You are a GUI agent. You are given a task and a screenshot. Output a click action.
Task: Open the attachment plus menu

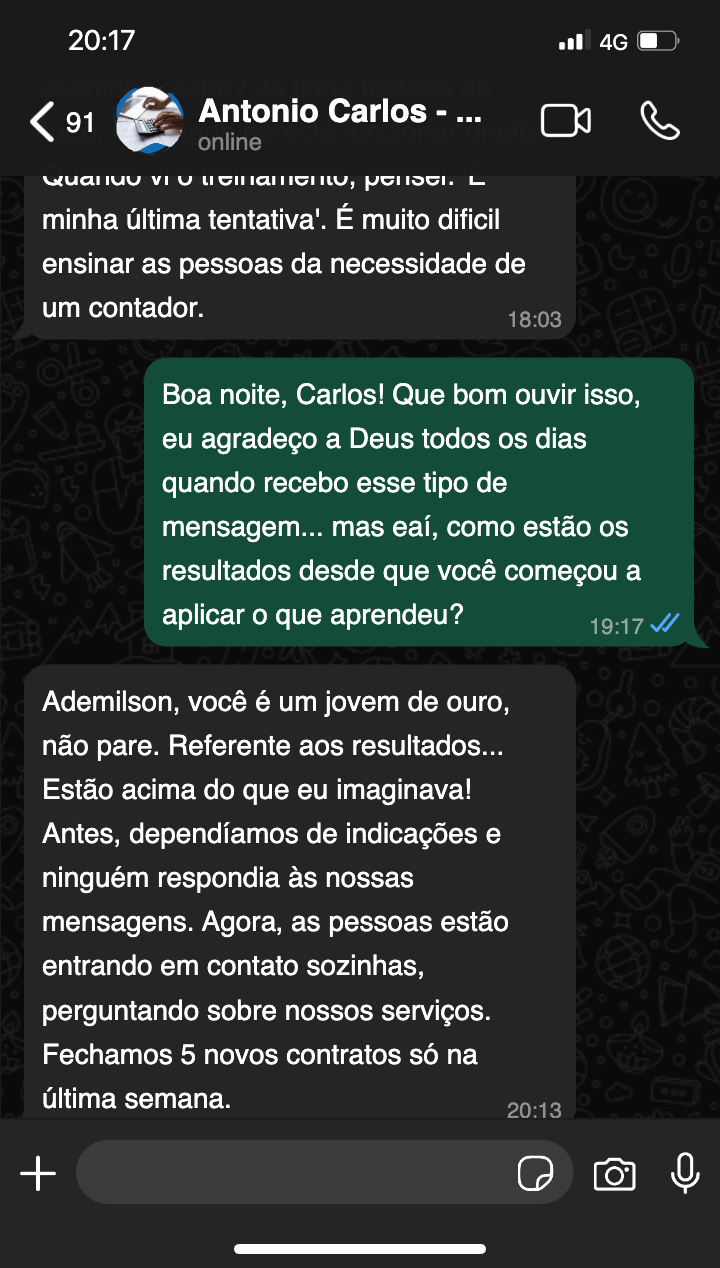point(38,1173)
